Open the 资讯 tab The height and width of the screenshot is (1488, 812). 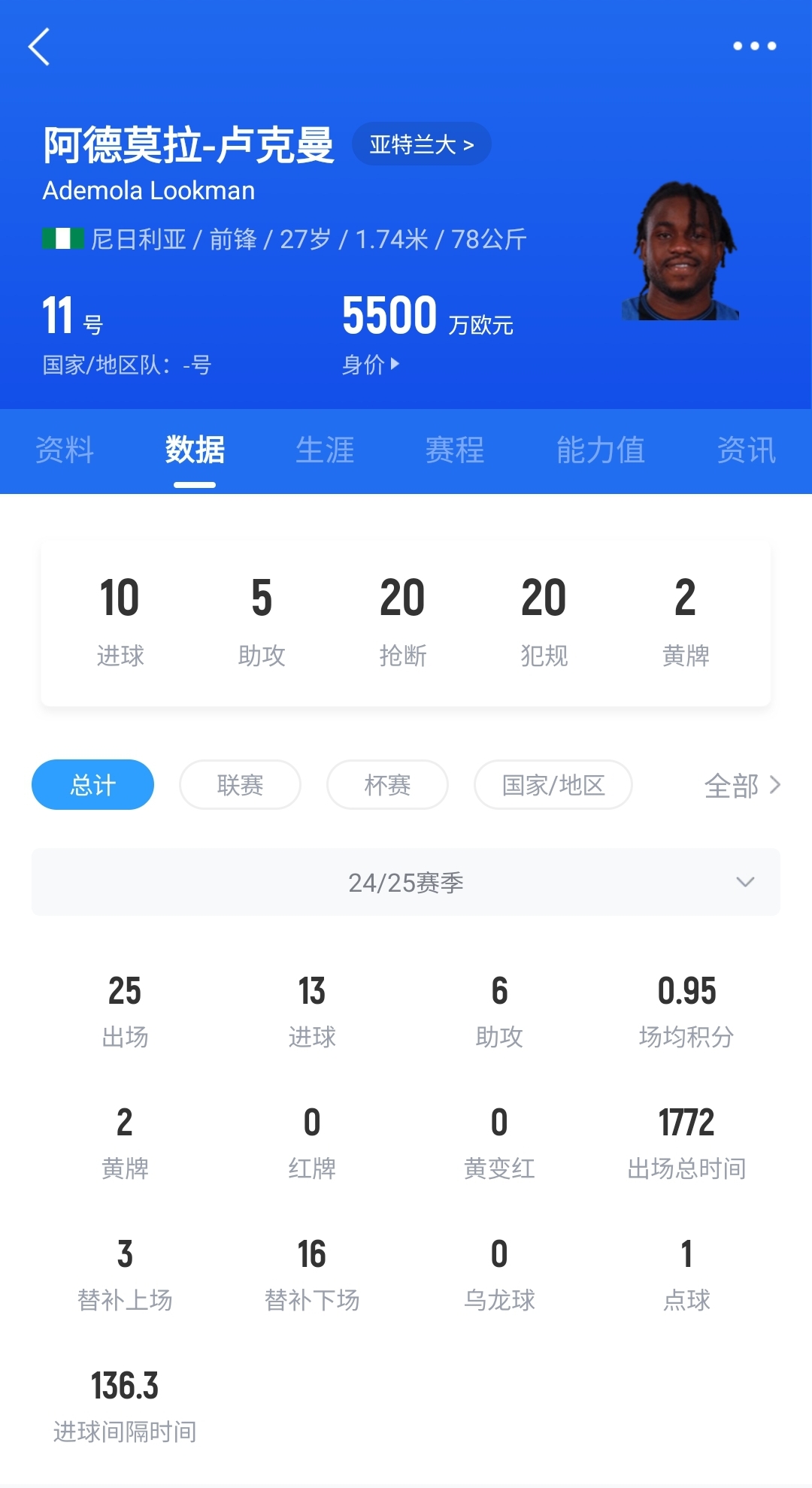pos(746,450)
